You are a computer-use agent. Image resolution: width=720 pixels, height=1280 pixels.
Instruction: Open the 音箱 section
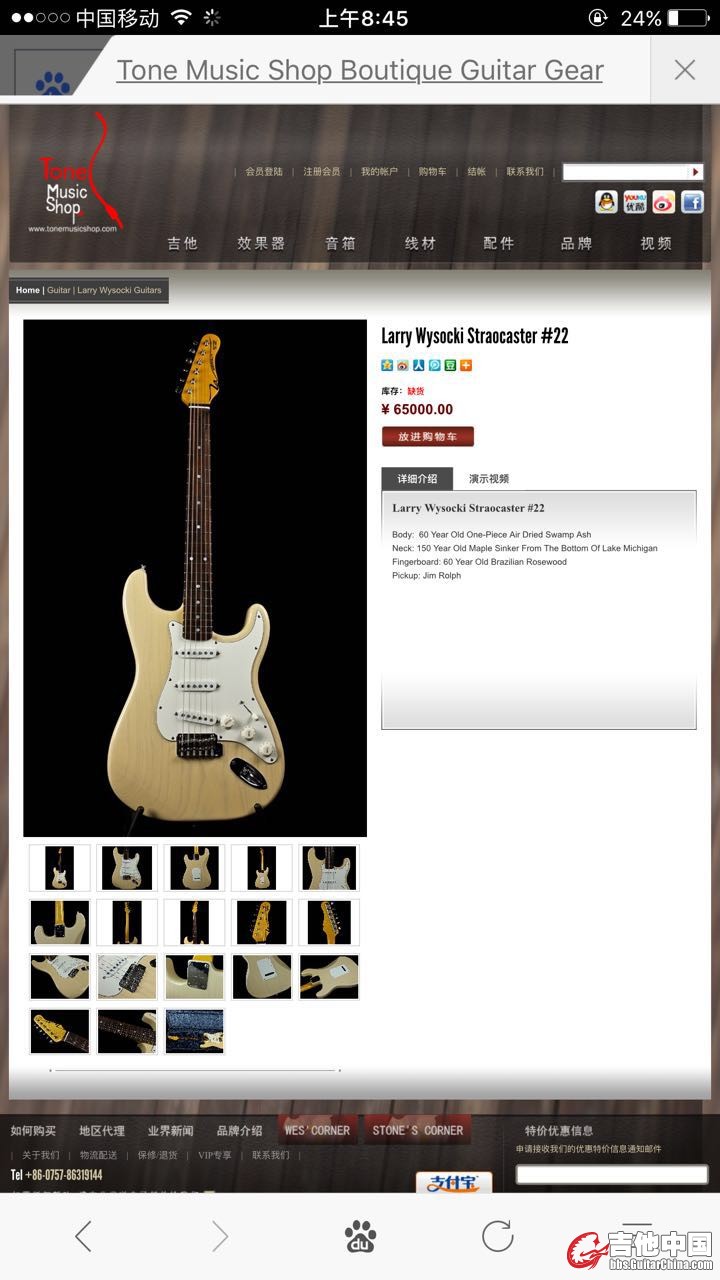pos(340,243)
